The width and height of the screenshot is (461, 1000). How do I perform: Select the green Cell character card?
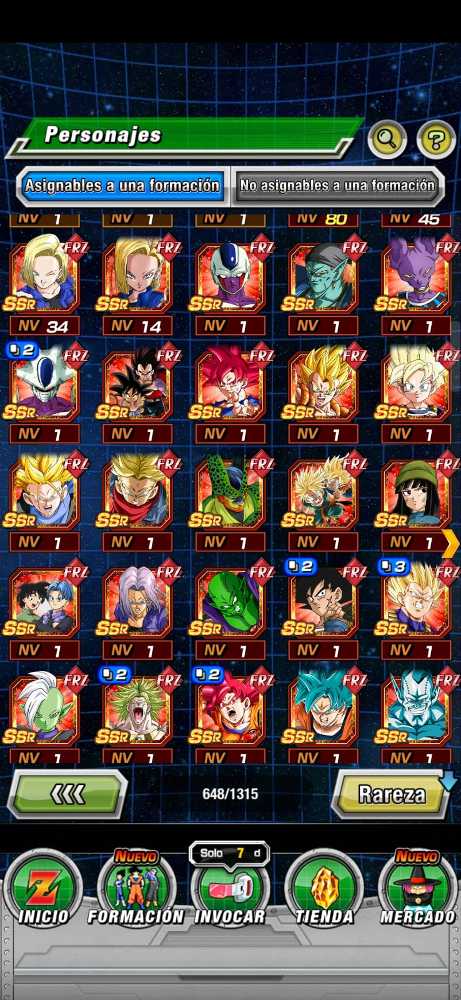tap(230, 490)
